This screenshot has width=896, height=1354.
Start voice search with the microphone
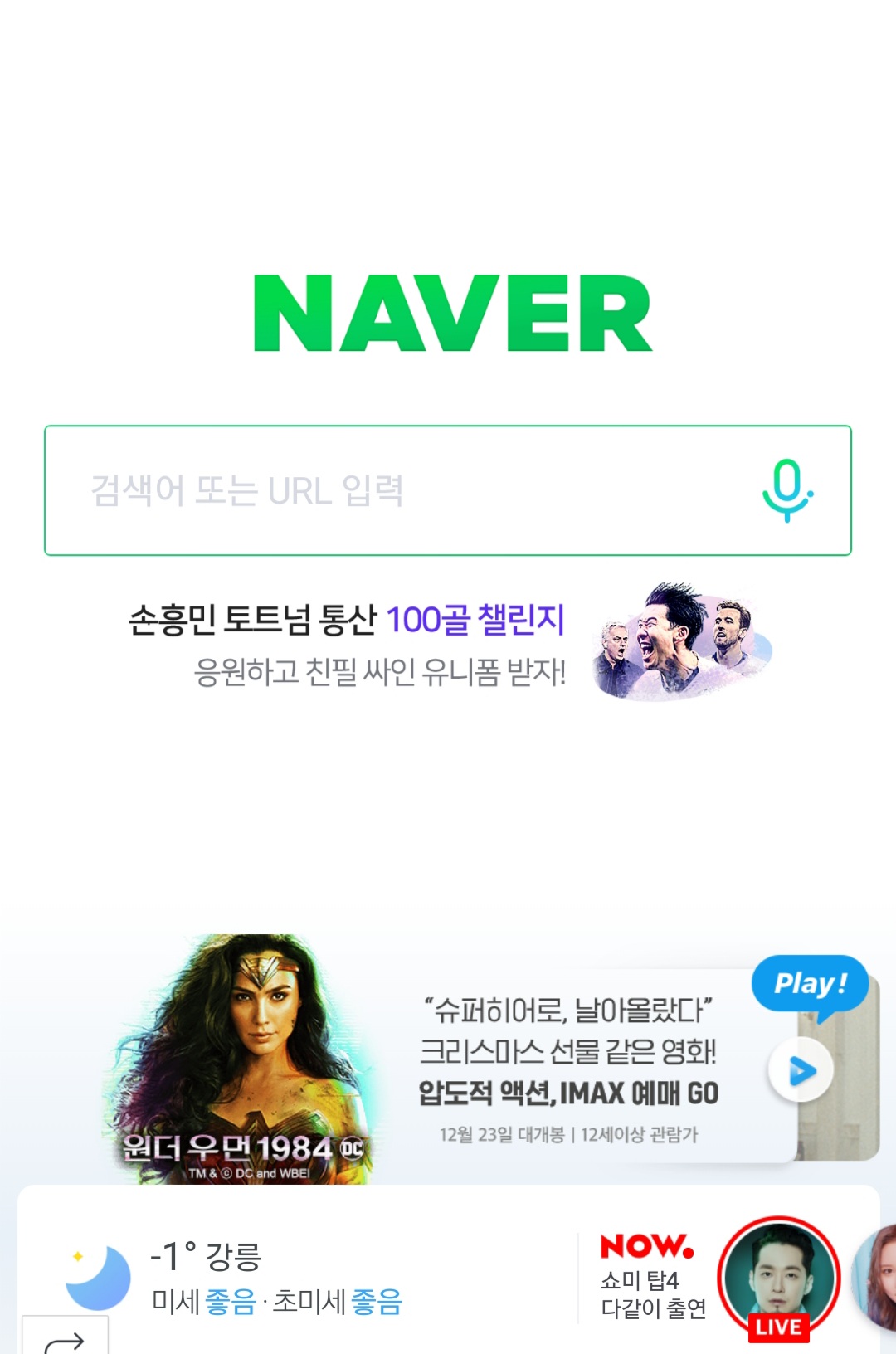(x=787, y=490)
